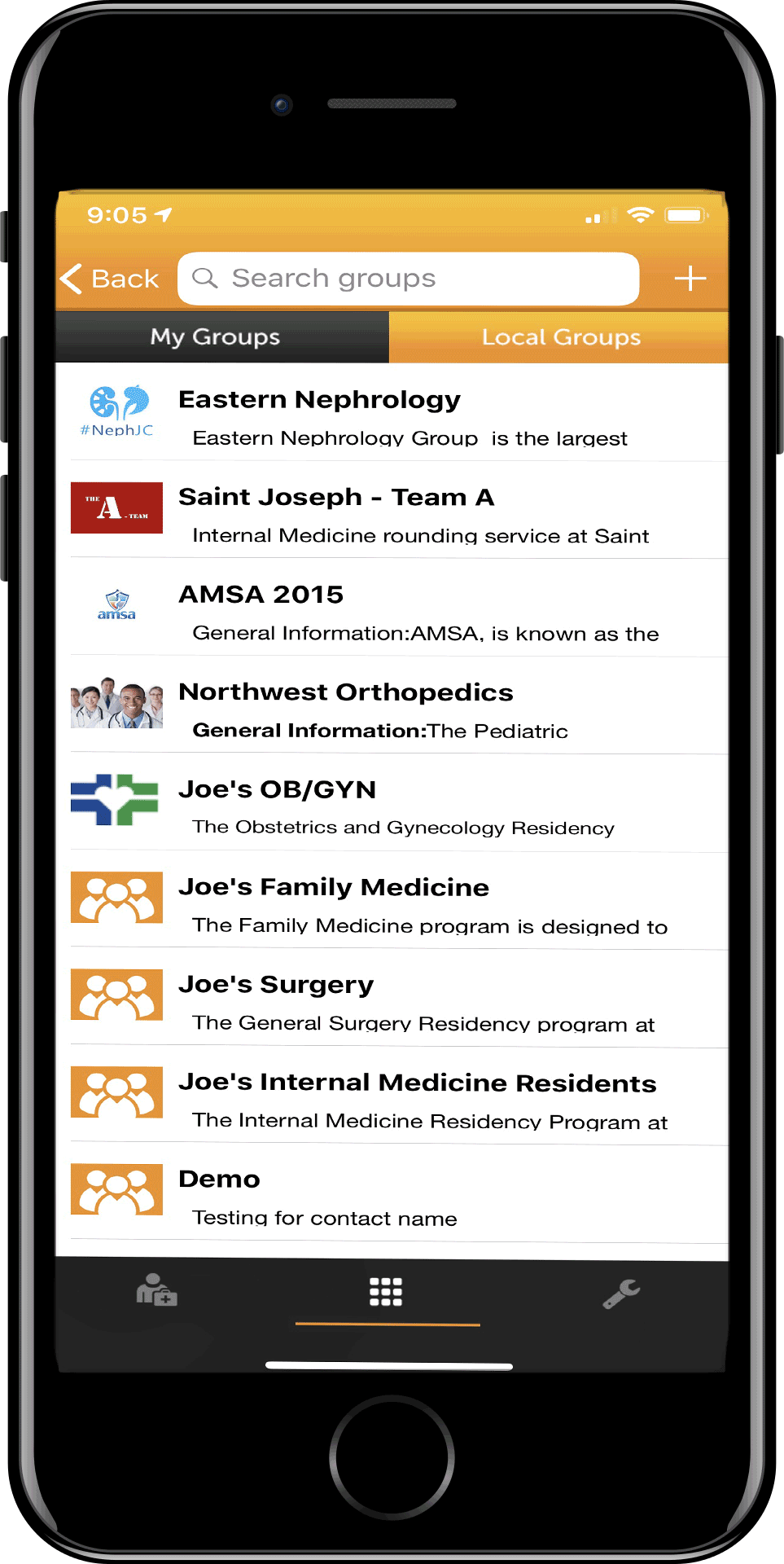
Task: Open Joe's OB/GYN group
Action: (392, 804)
